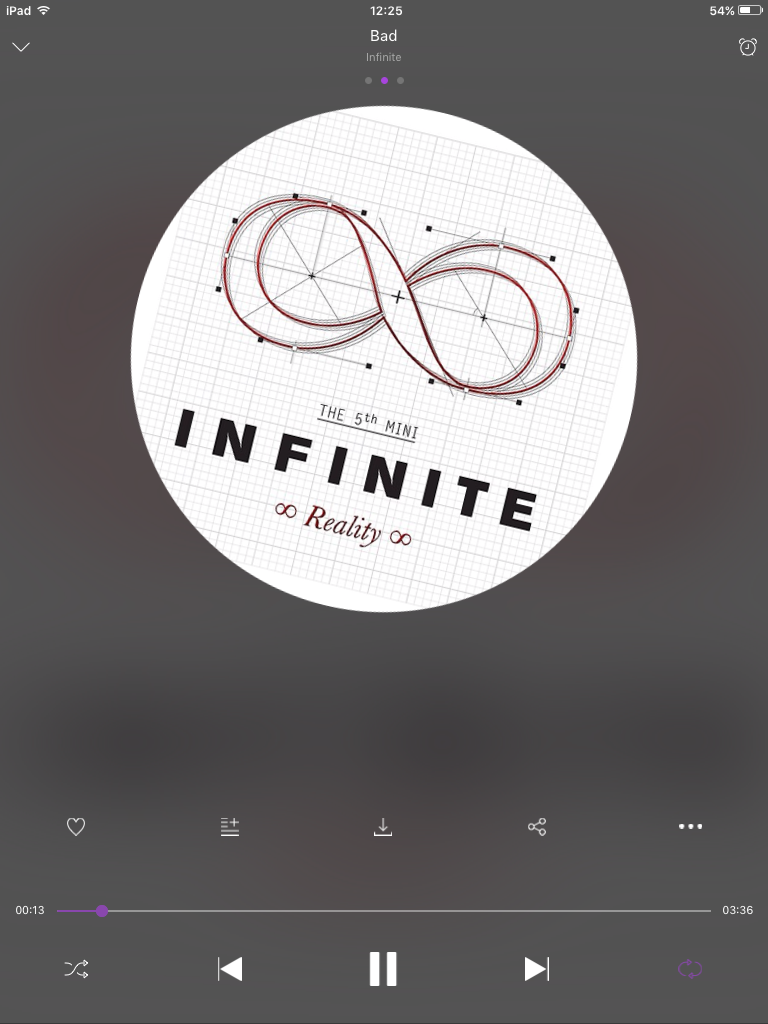Tap the playback progress bar
Image resolution: width=768 pixels, height=1024 pixels.
[400, 911]
